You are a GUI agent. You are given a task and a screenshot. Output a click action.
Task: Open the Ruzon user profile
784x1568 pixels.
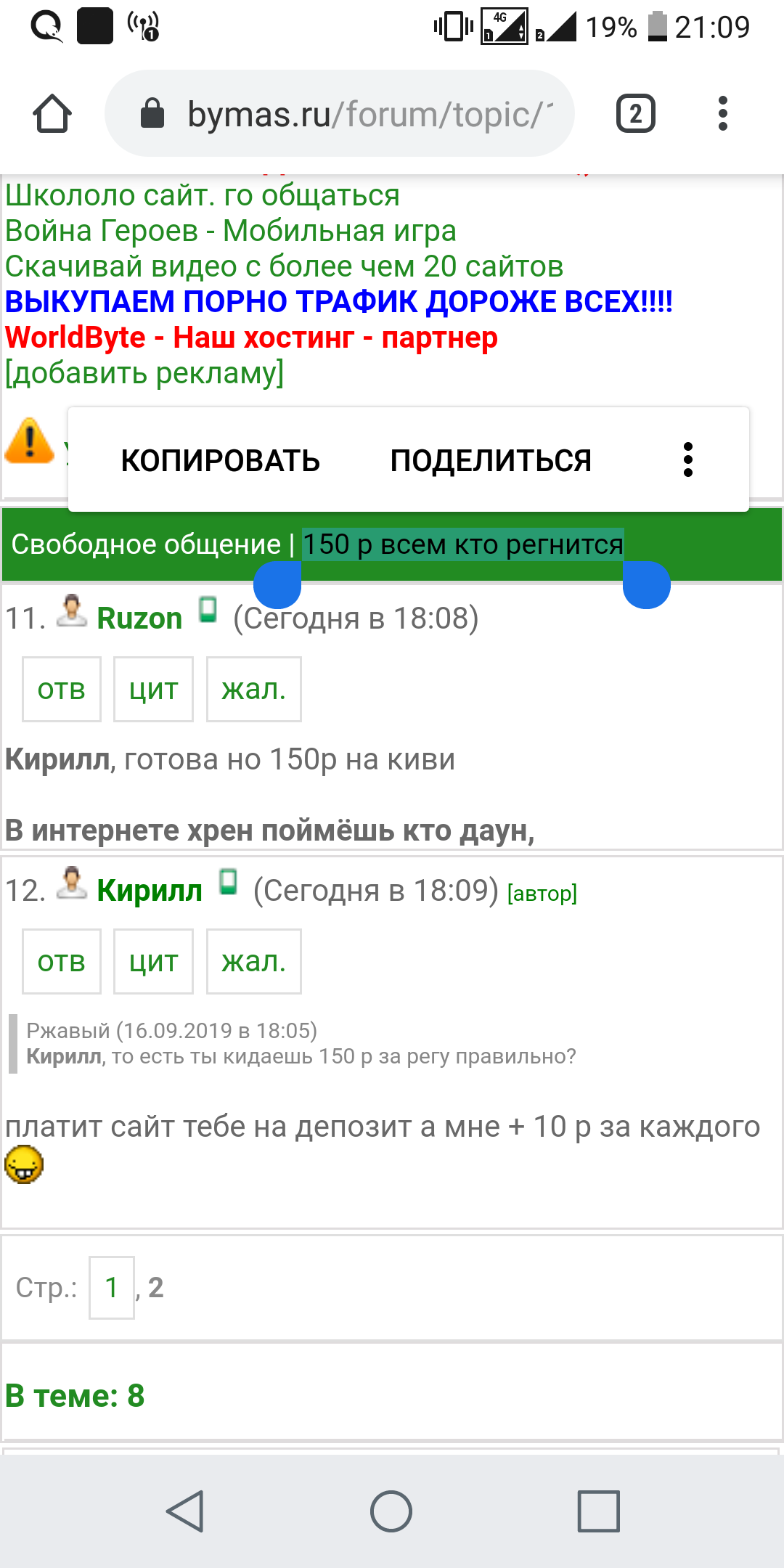pyautogui.click(x=139, y=618)
